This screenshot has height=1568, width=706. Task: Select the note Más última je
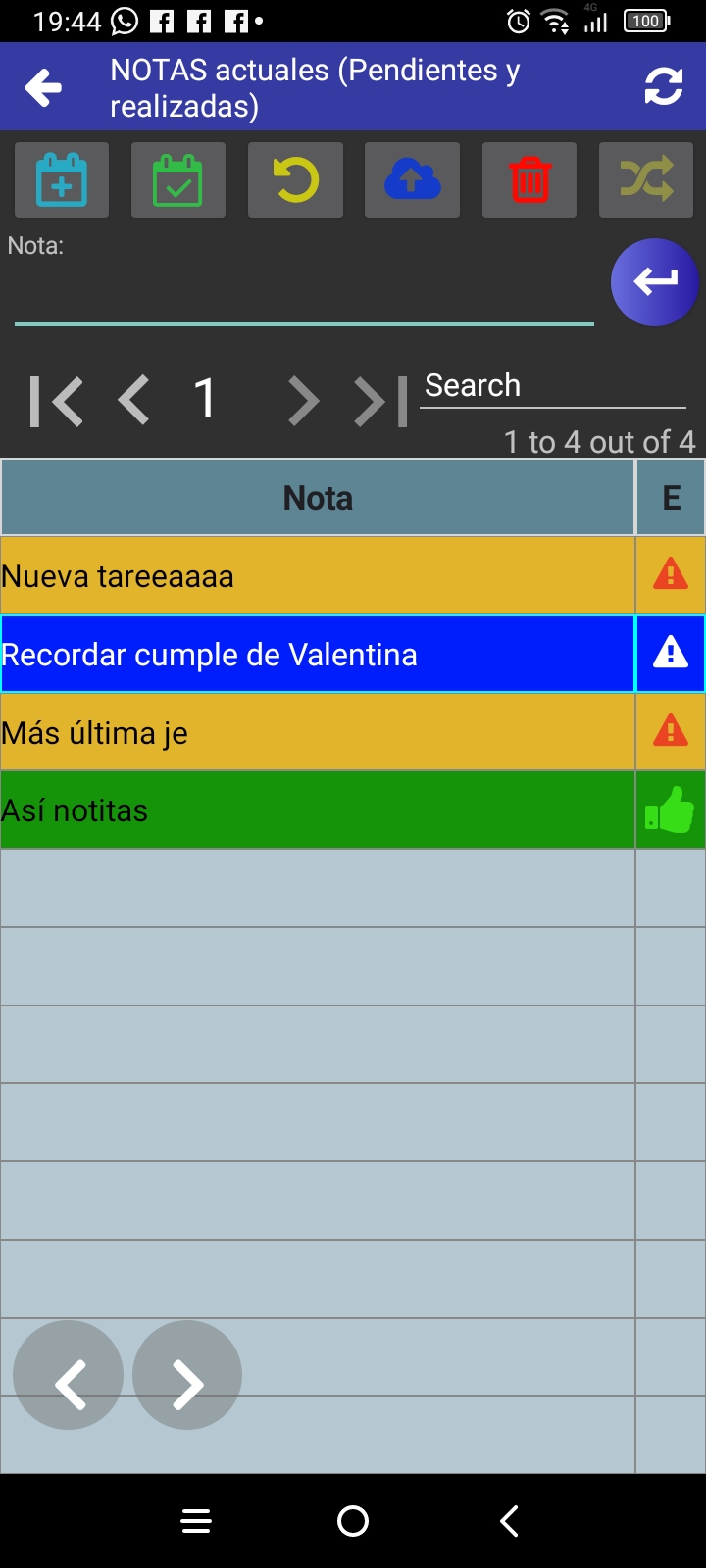[x=317, y=732]
